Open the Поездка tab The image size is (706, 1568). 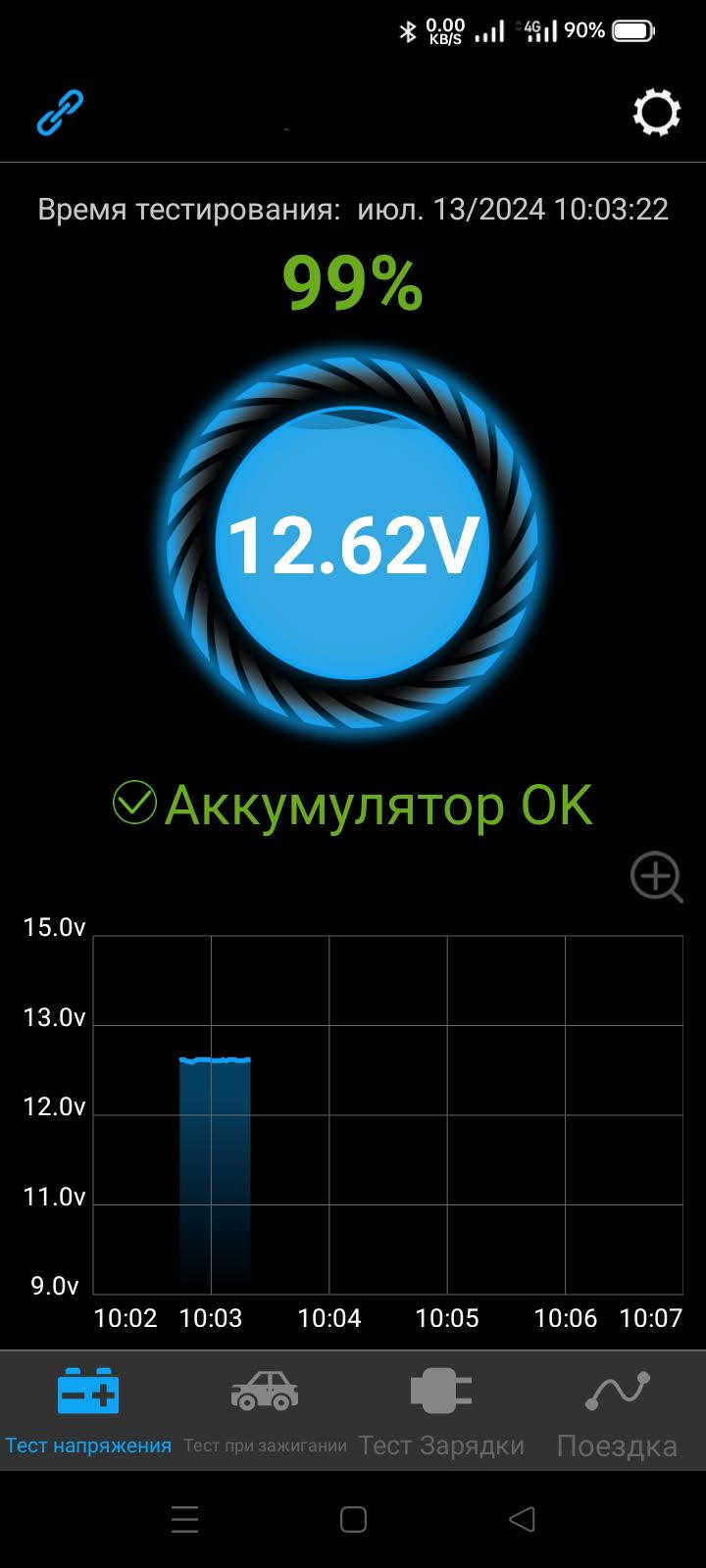tap(617, 1411)
